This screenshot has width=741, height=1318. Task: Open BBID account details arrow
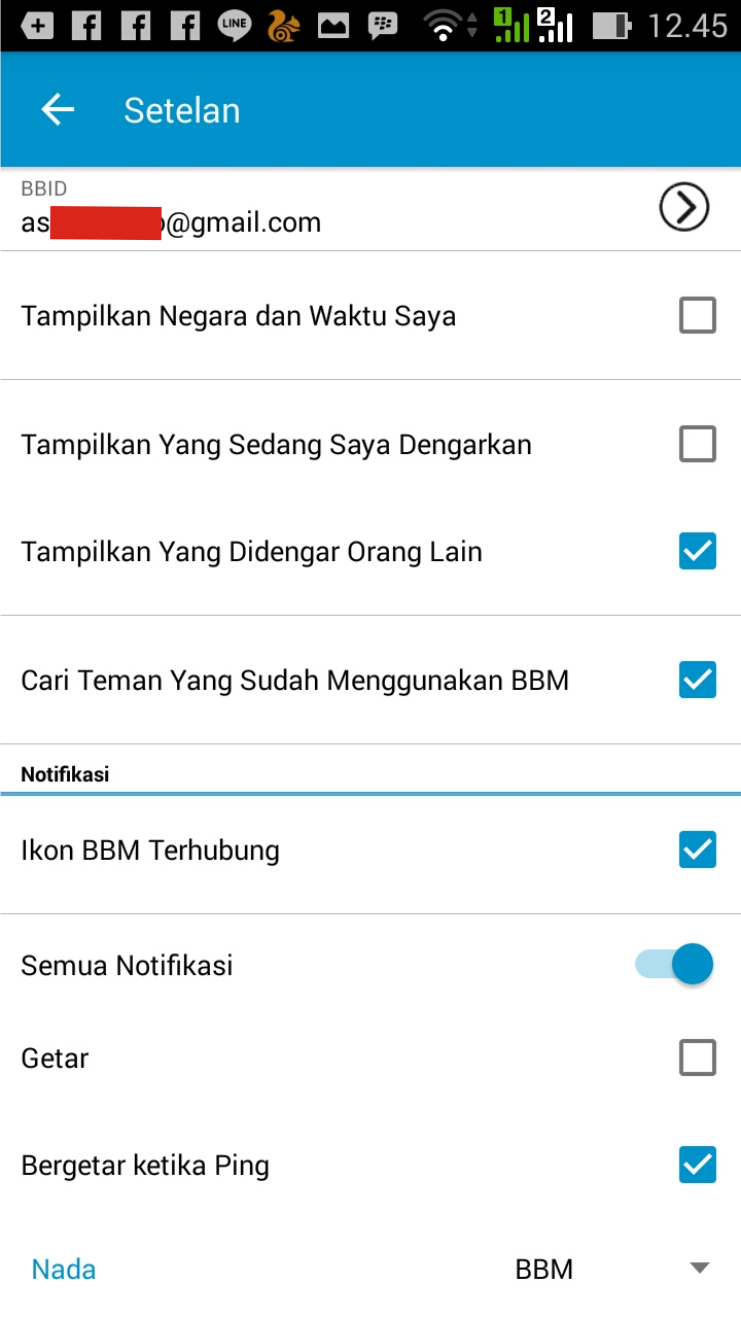click(x=684, y=208)
